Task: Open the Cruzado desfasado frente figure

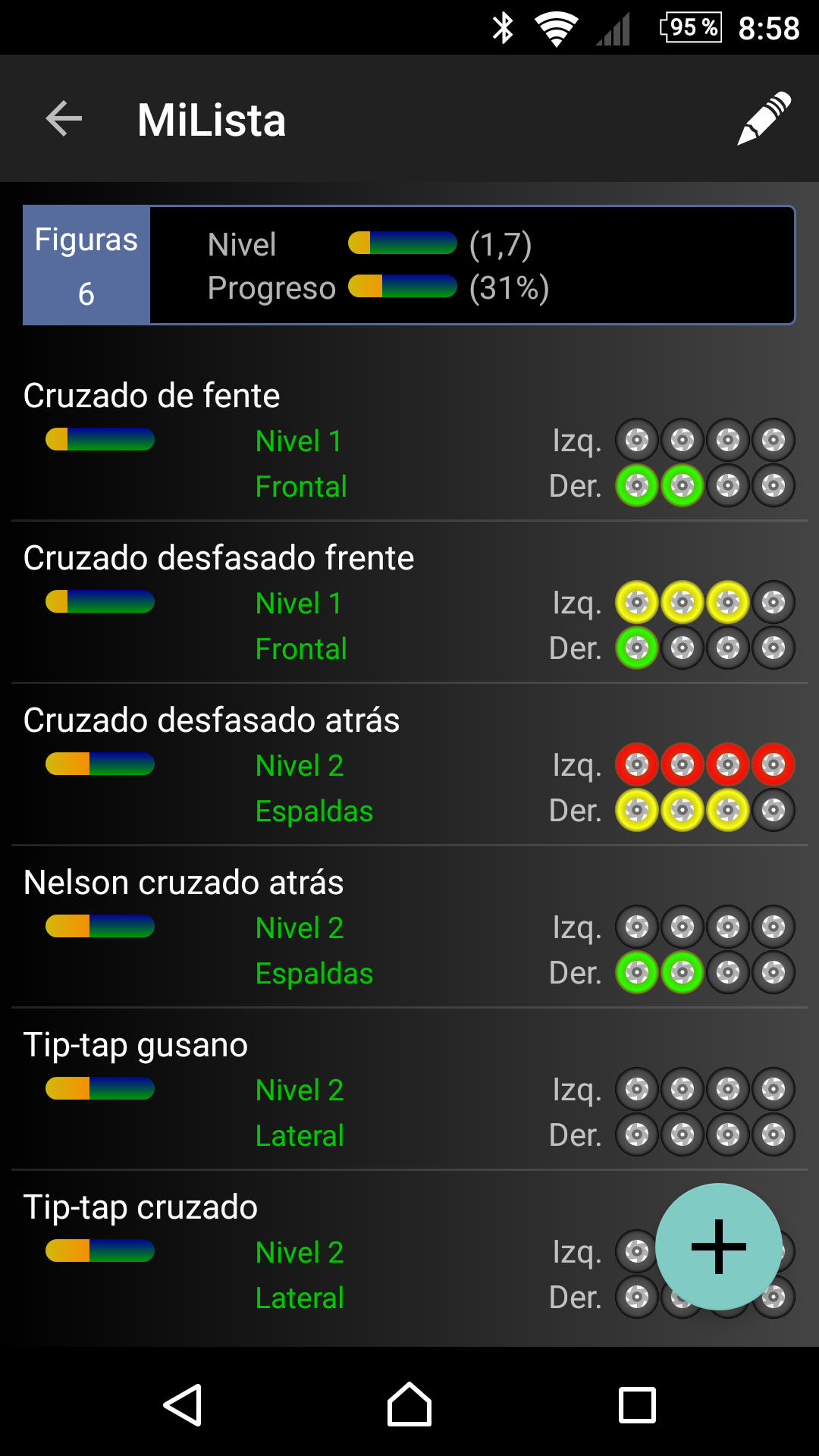Action: (x=218, y=559)
